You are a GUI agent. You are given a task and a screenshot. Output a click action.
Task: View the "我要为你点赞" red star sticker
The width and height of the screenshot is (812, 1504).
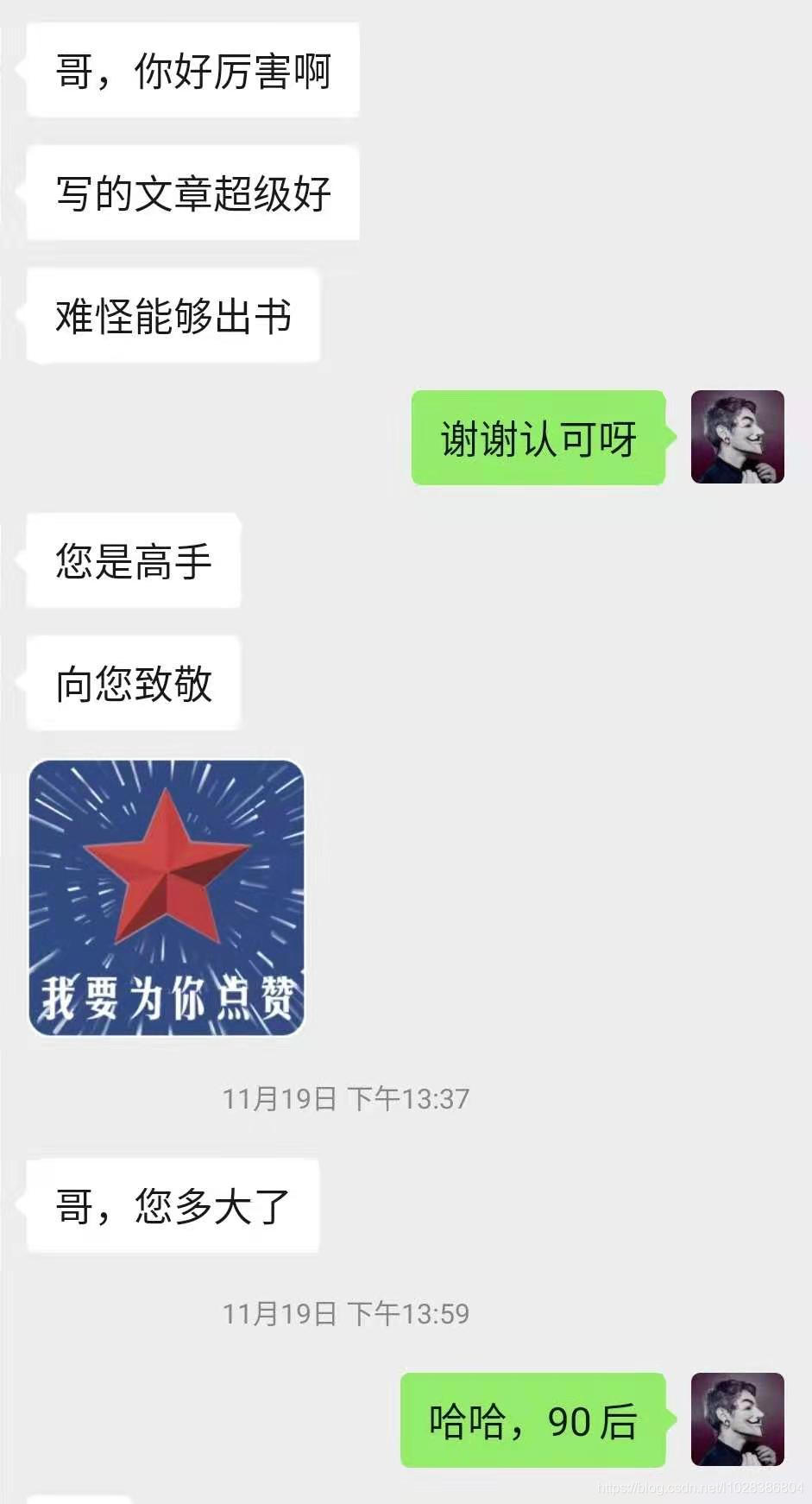167,898
